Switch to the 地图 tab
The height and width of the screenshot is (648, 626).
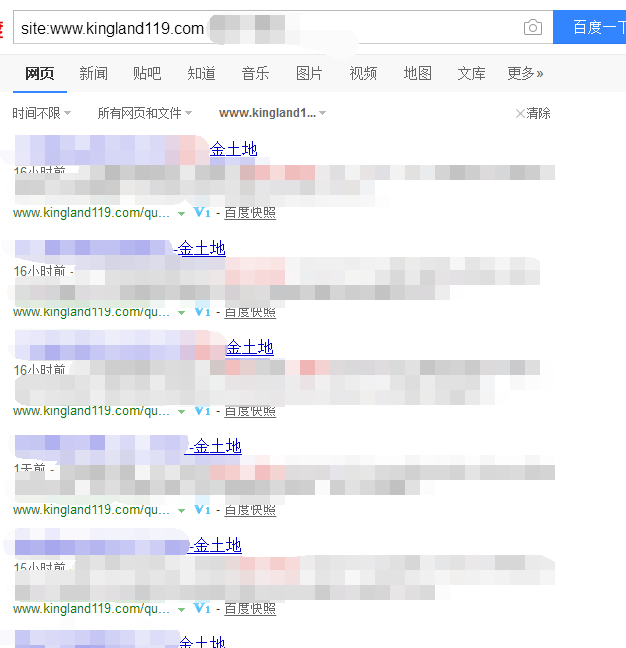[417, 73]
